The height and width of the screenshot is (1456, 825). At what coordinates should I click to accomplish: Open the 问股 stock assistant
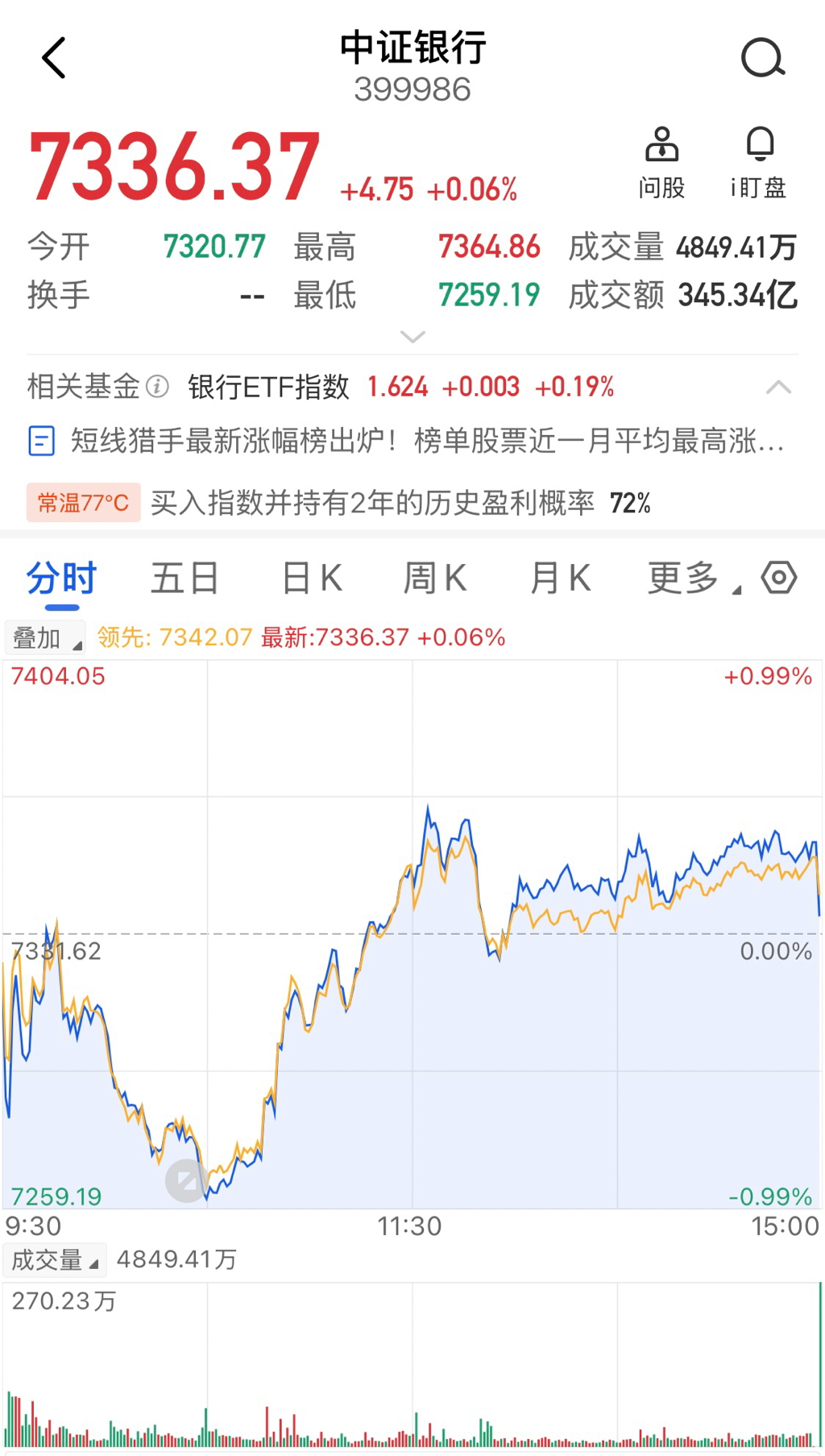[x=661, y=163]
